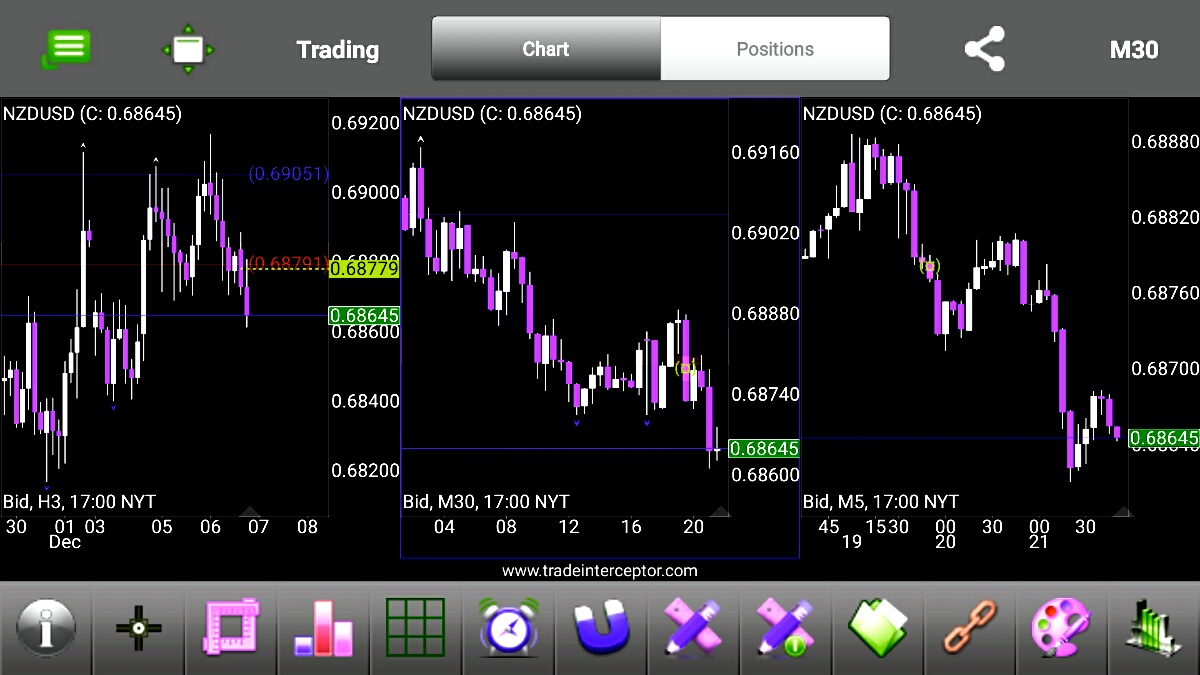
Task: Toggle the green grid tool
Action: [x=415, y=629]
